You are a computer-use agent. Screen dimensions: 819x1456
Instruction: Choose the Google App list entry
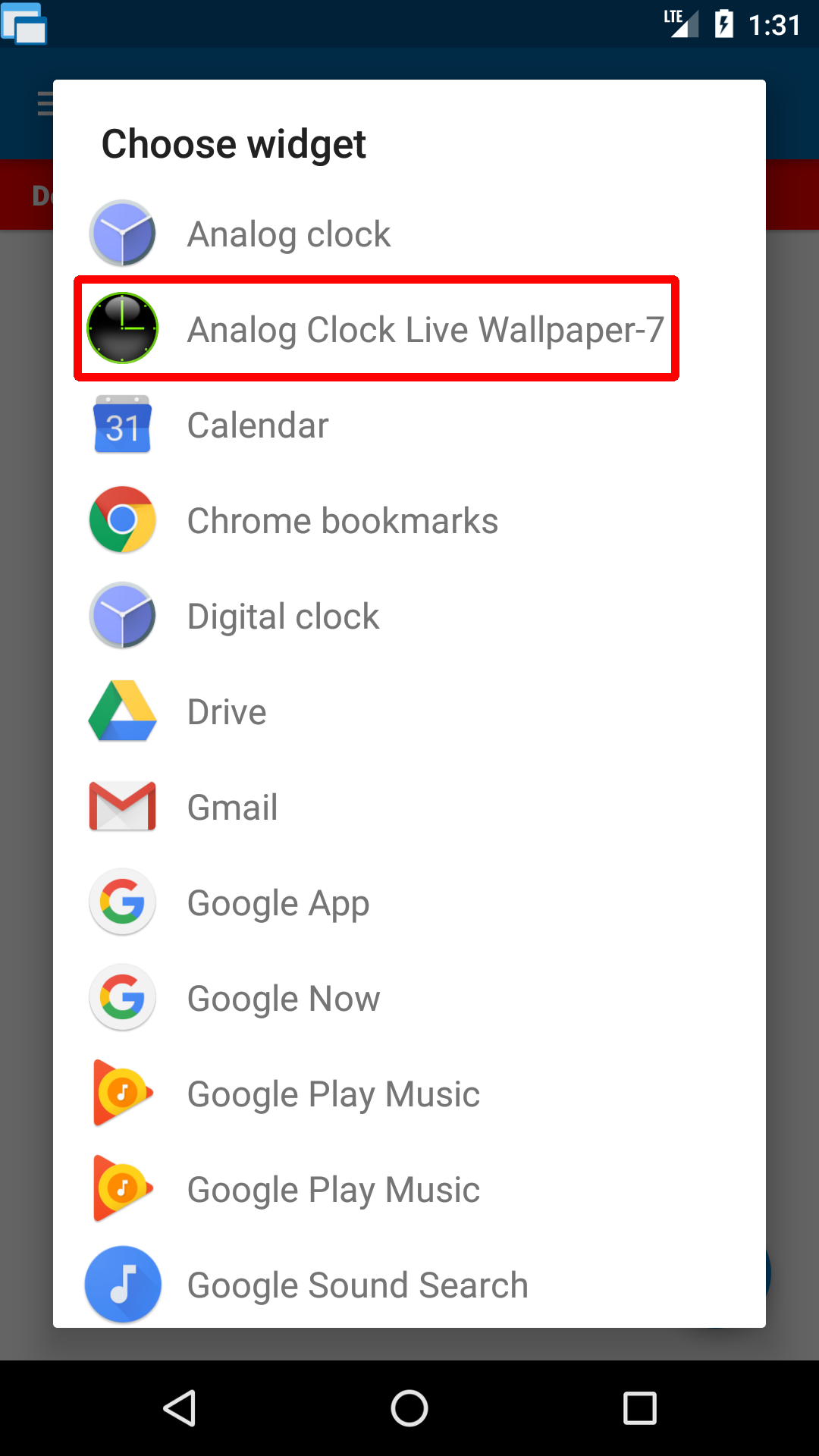click(278, 902)
